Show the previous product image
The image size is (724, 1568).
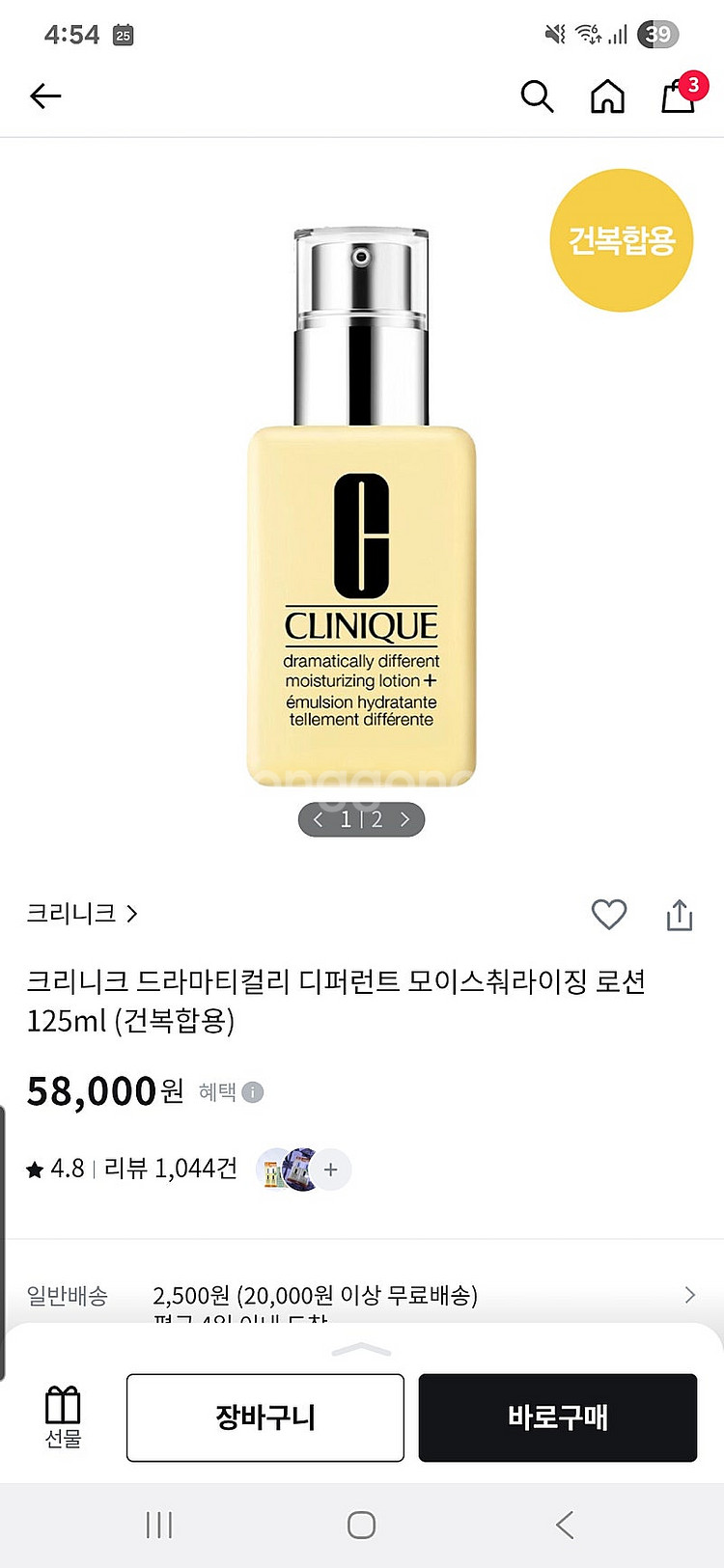[x=319, y=819]
